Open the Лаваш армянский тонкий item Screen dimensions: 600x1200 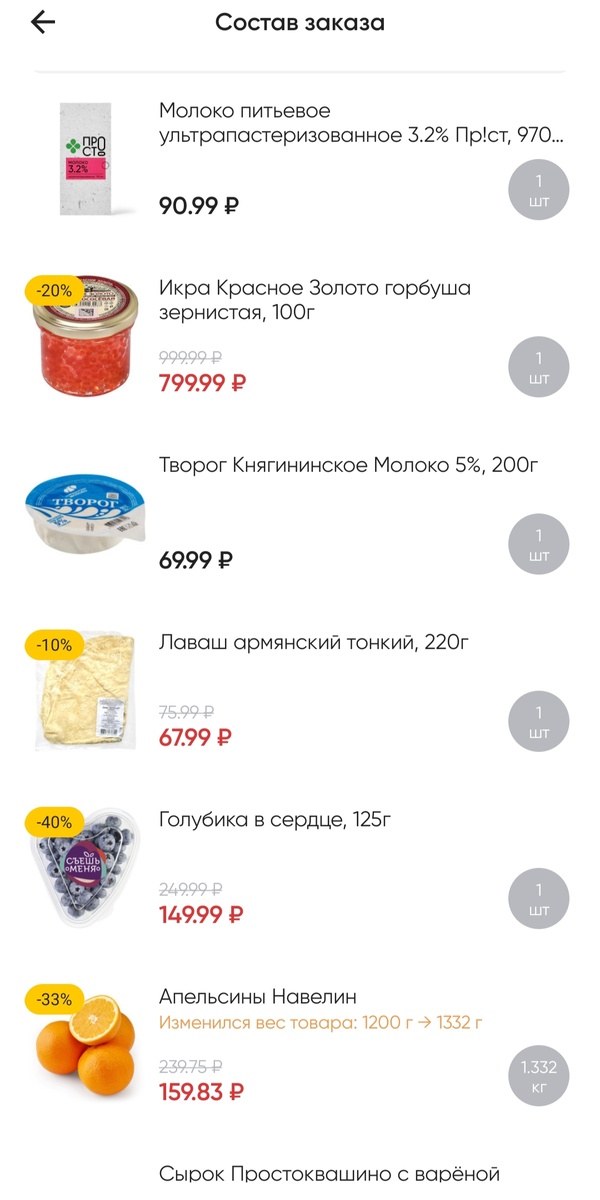pos(313,643)
